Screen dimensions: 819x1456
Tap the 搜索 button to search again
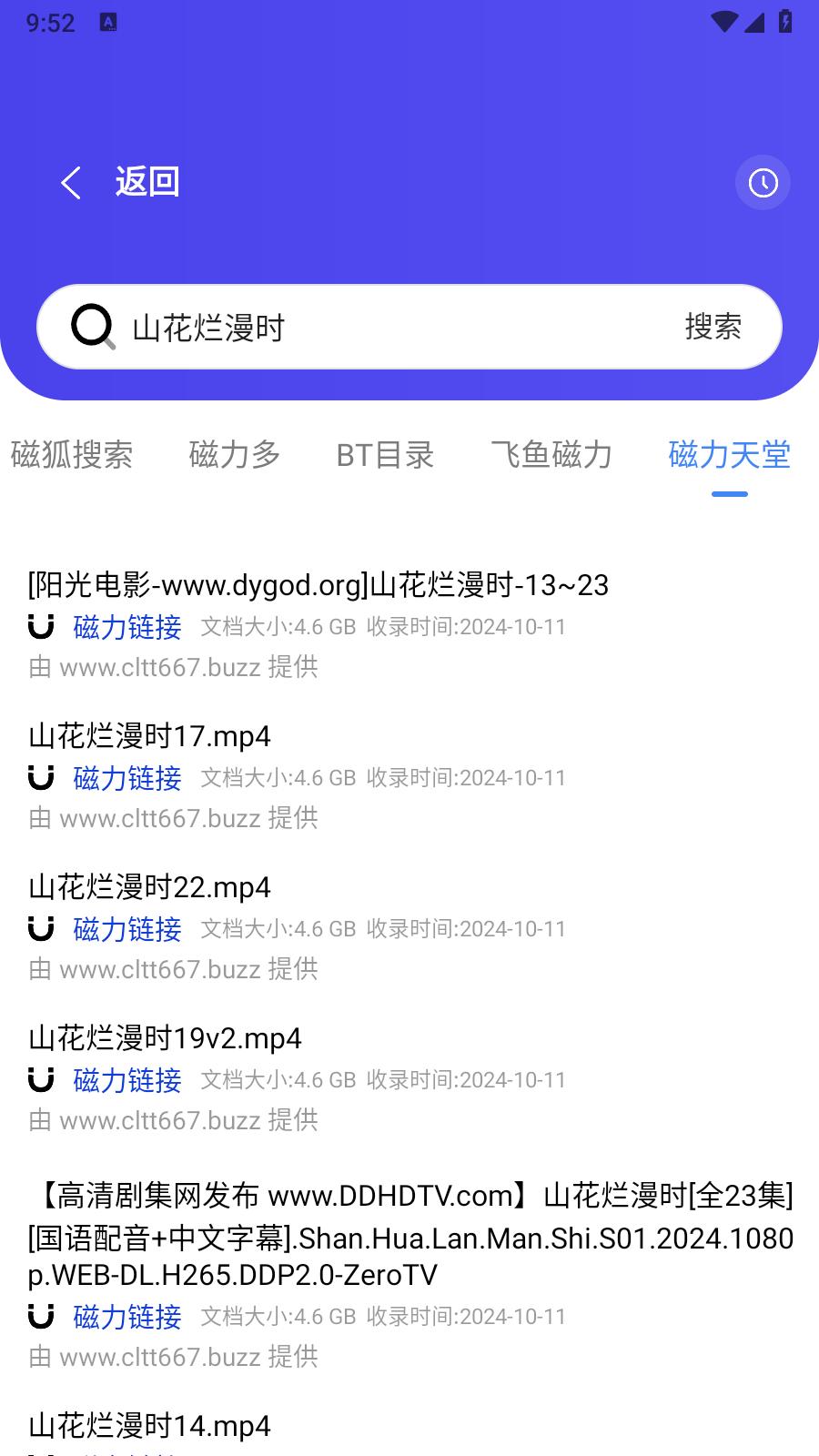click(713, 328)
